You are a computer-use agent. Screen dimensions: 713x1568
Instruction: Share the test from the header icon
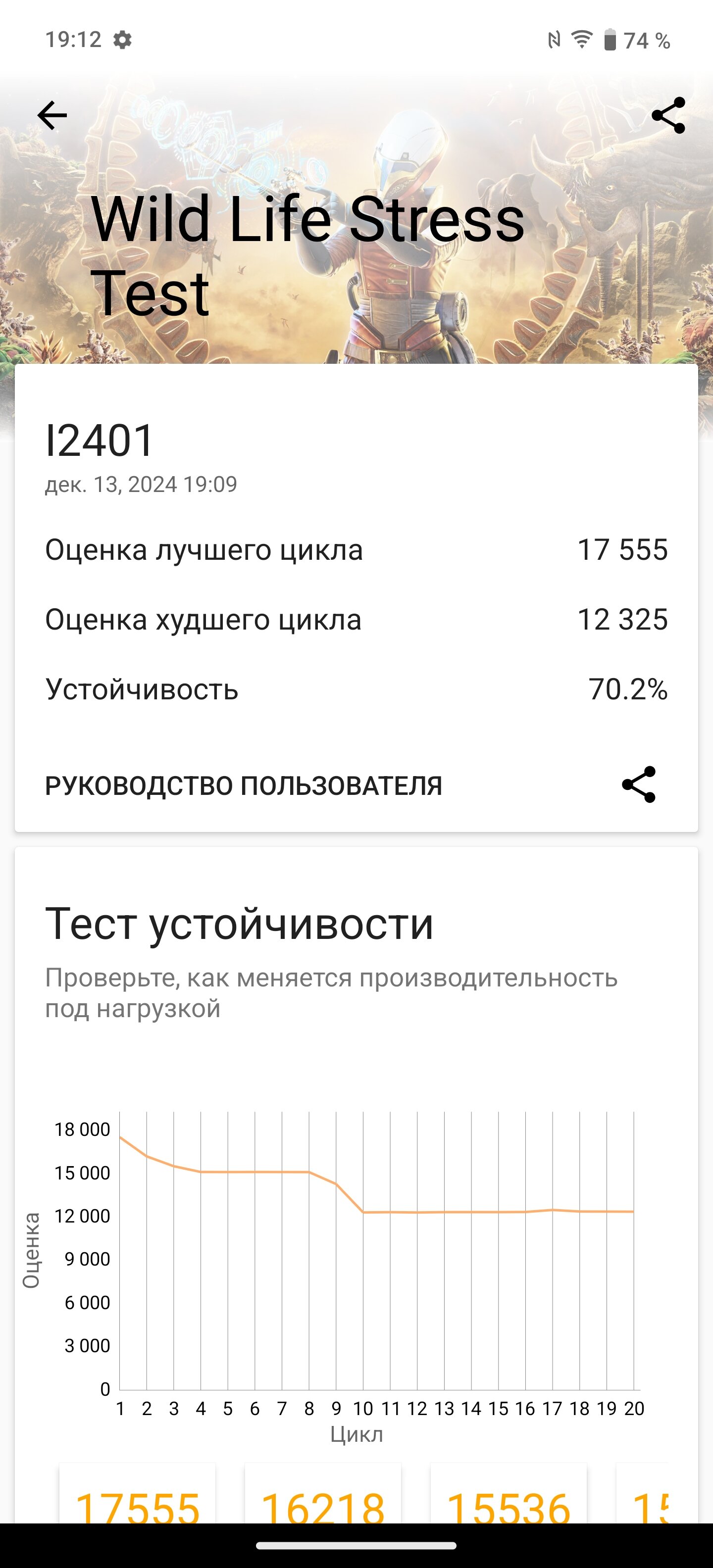[668, 116]
